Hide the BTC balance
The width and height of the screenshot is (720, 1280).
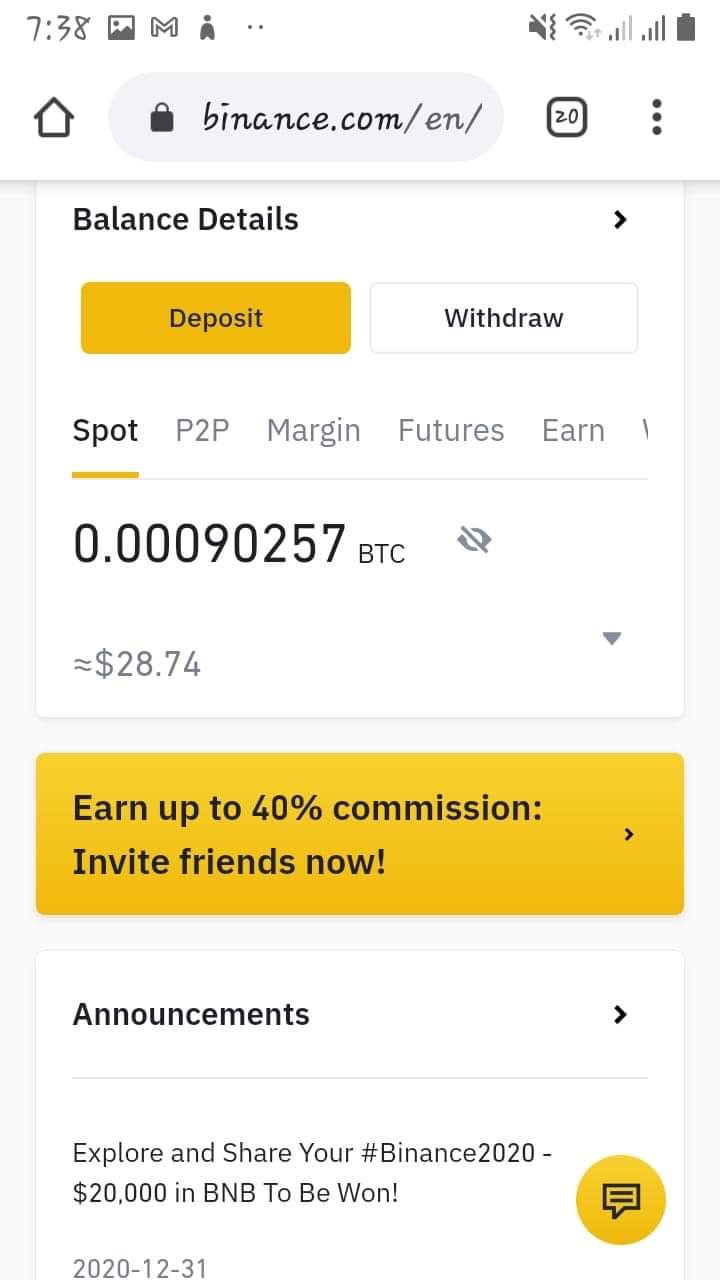click(474, 541)
